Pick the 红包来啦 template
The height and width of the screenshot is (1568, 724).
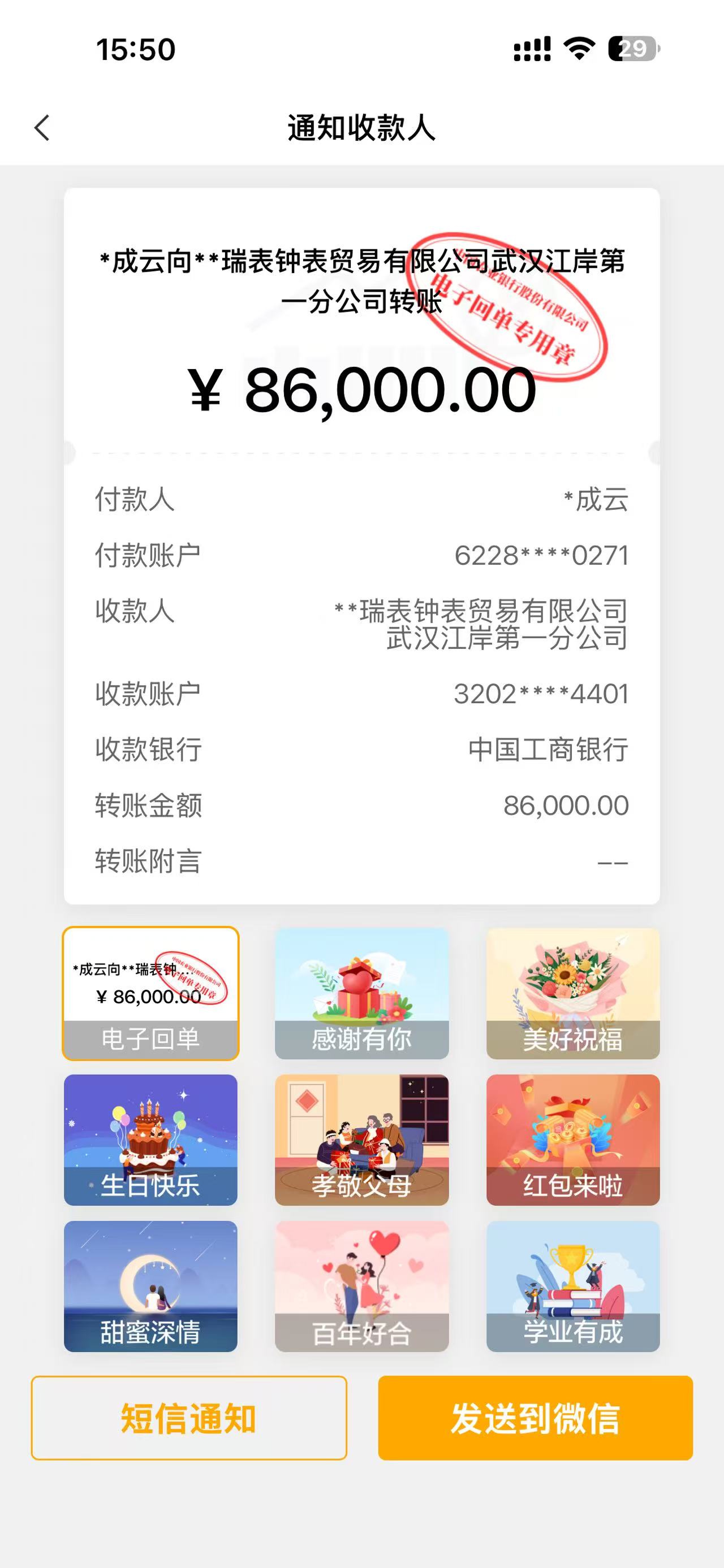coord(572,1140)
